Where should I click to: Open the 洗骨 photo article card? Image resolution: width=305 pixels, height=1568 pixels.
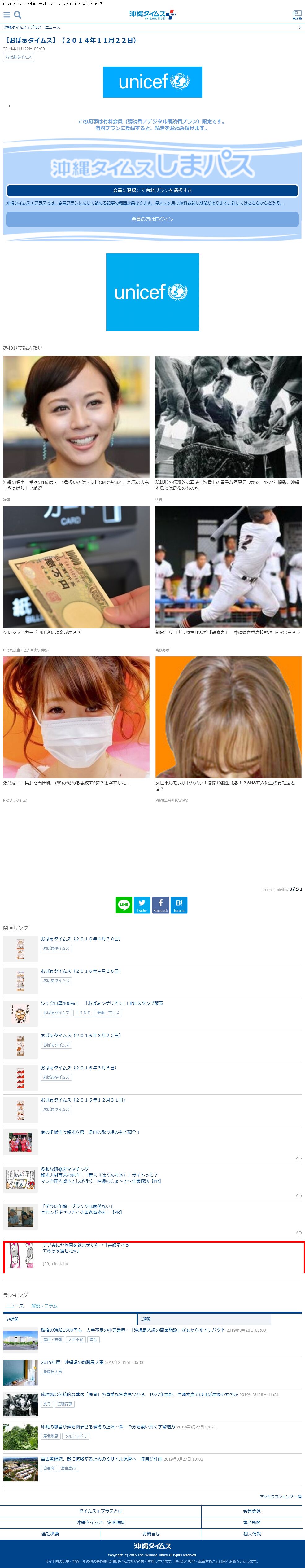[x=228, y=485]
